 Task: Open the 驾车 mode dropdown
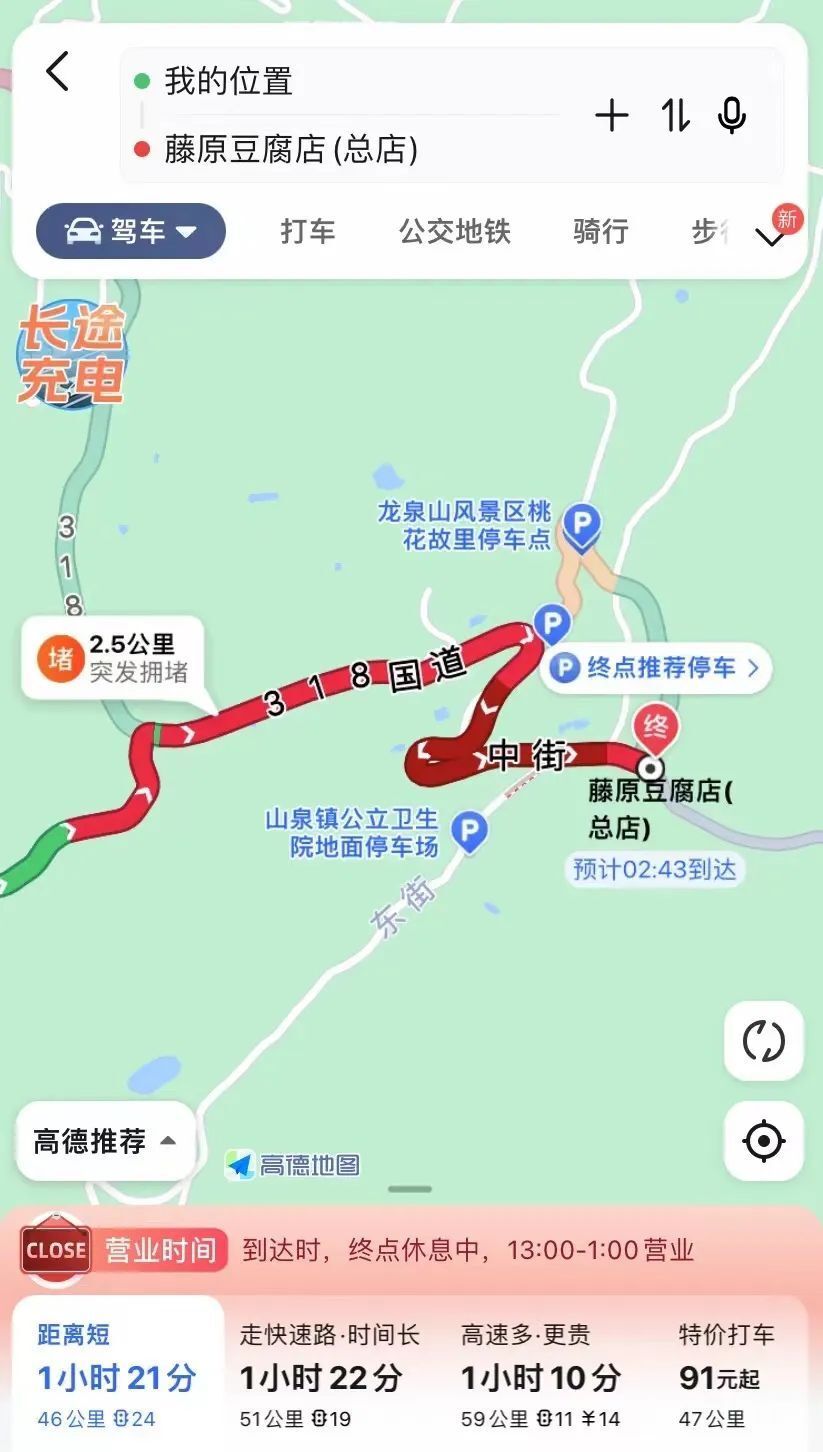(131, 232)
